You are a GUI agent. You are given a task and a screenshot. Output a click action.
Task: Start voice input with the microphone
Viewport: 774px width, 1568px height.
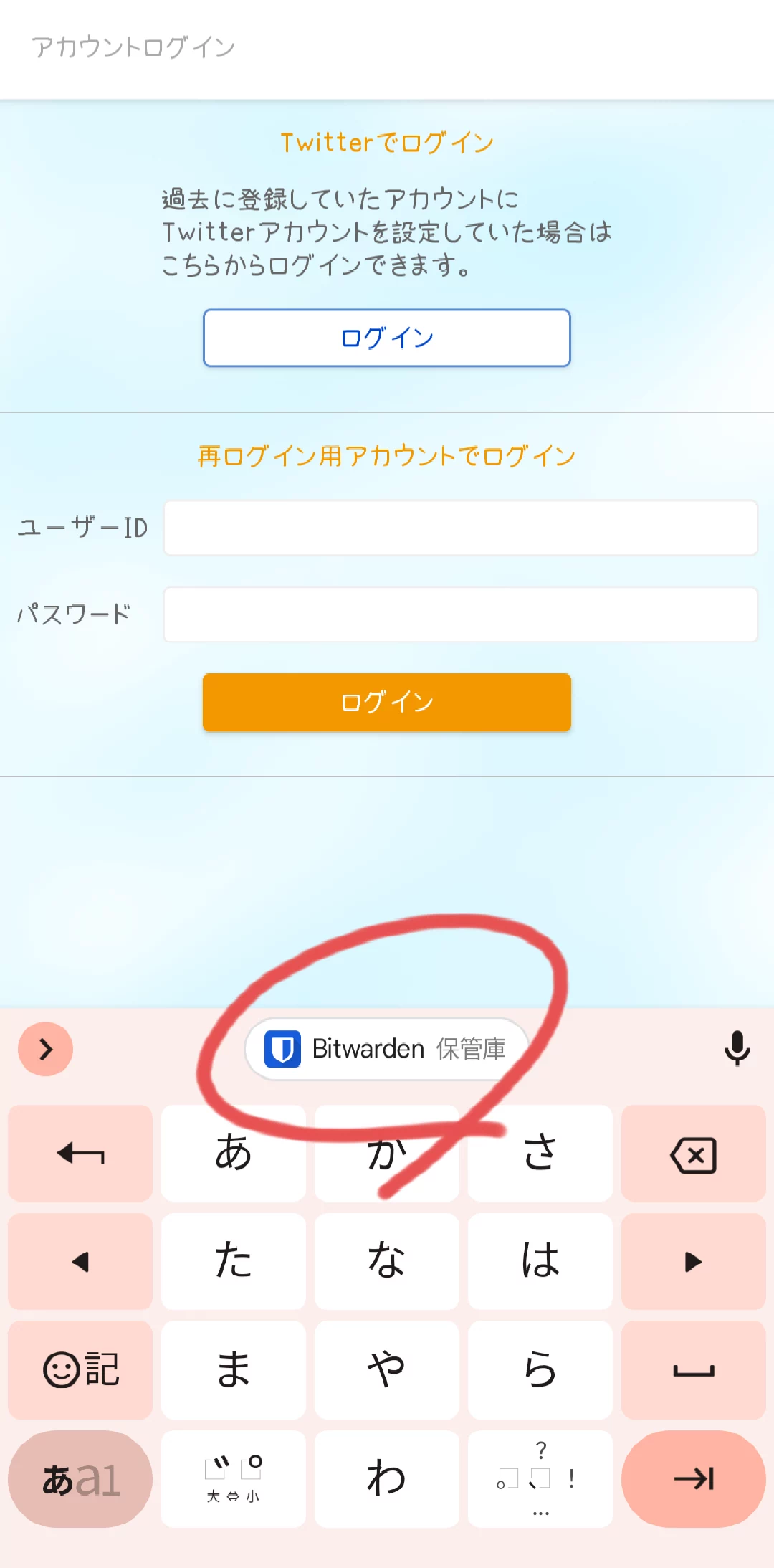click(x=736, y=1049)
